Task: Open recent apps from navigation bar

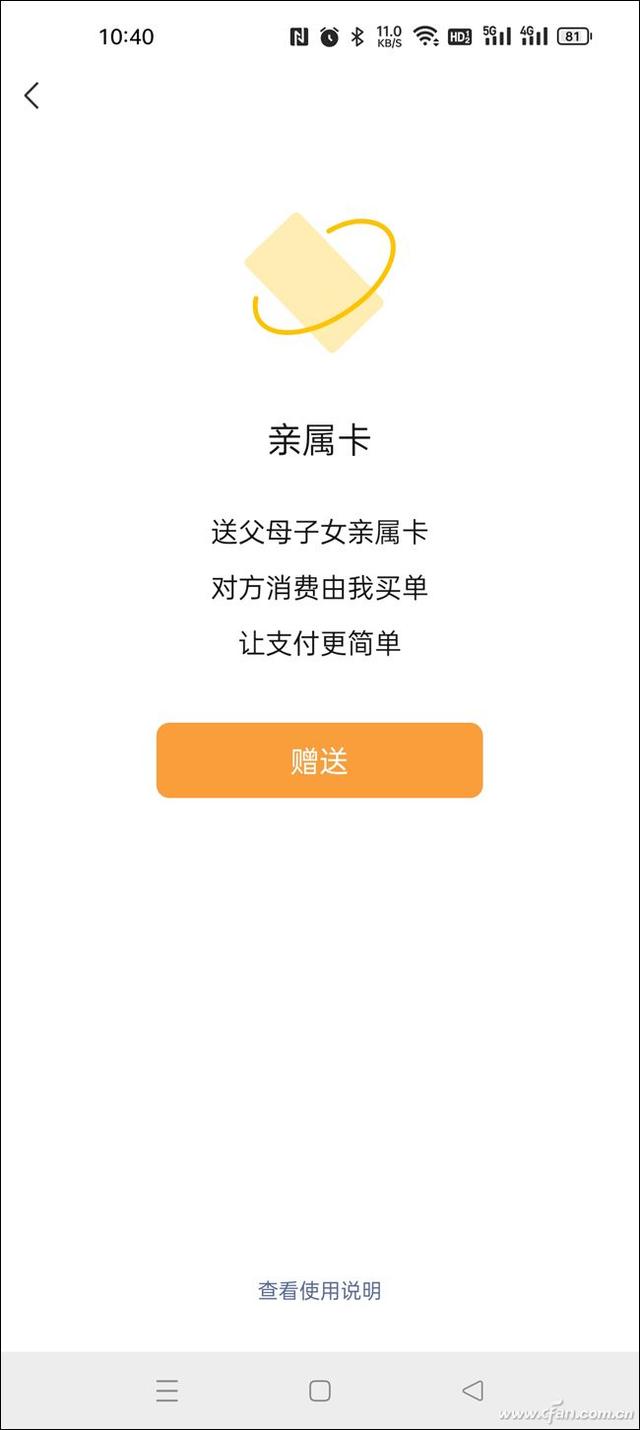Action: tap(167, 1390)
